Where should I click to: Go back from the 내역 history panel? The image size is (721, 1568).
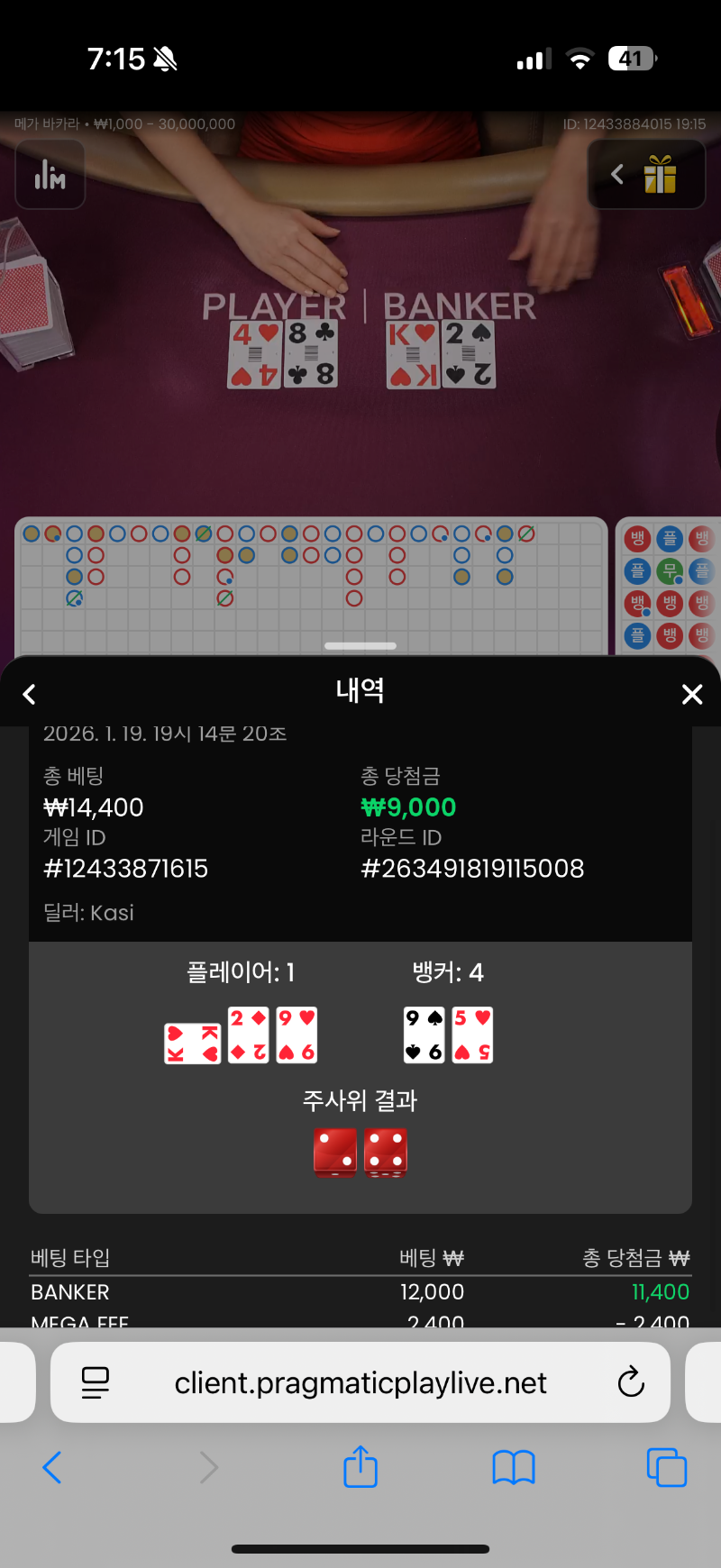click(x=30, y=694)
